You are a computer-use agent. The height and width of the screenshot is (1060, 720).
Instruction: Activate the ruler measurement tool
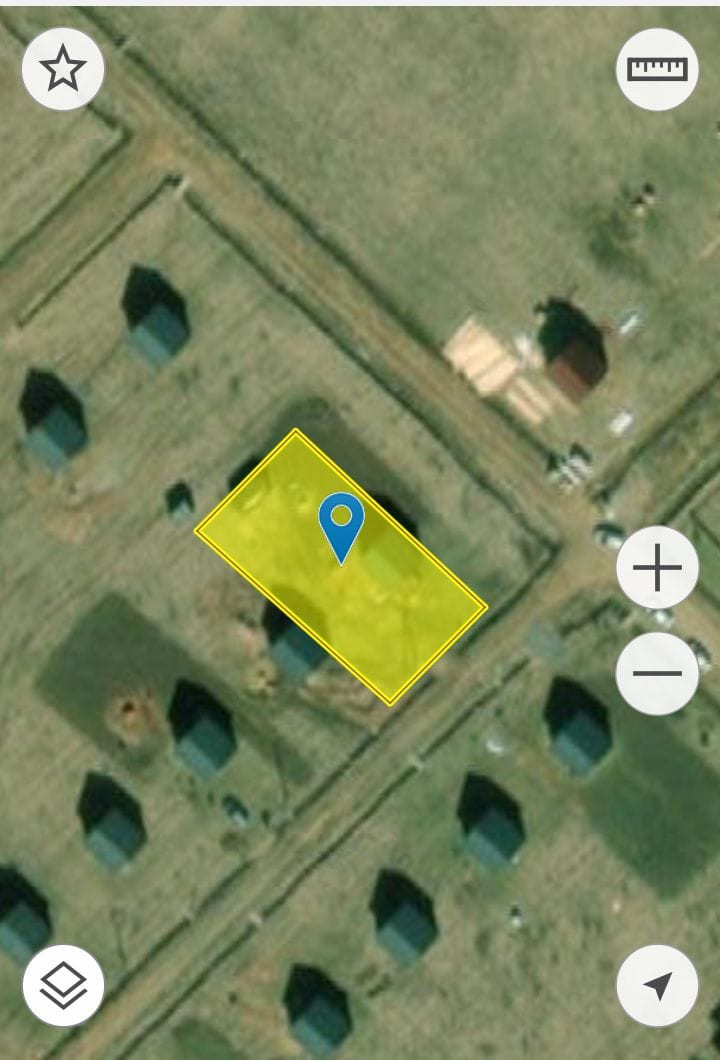(657, 69)
